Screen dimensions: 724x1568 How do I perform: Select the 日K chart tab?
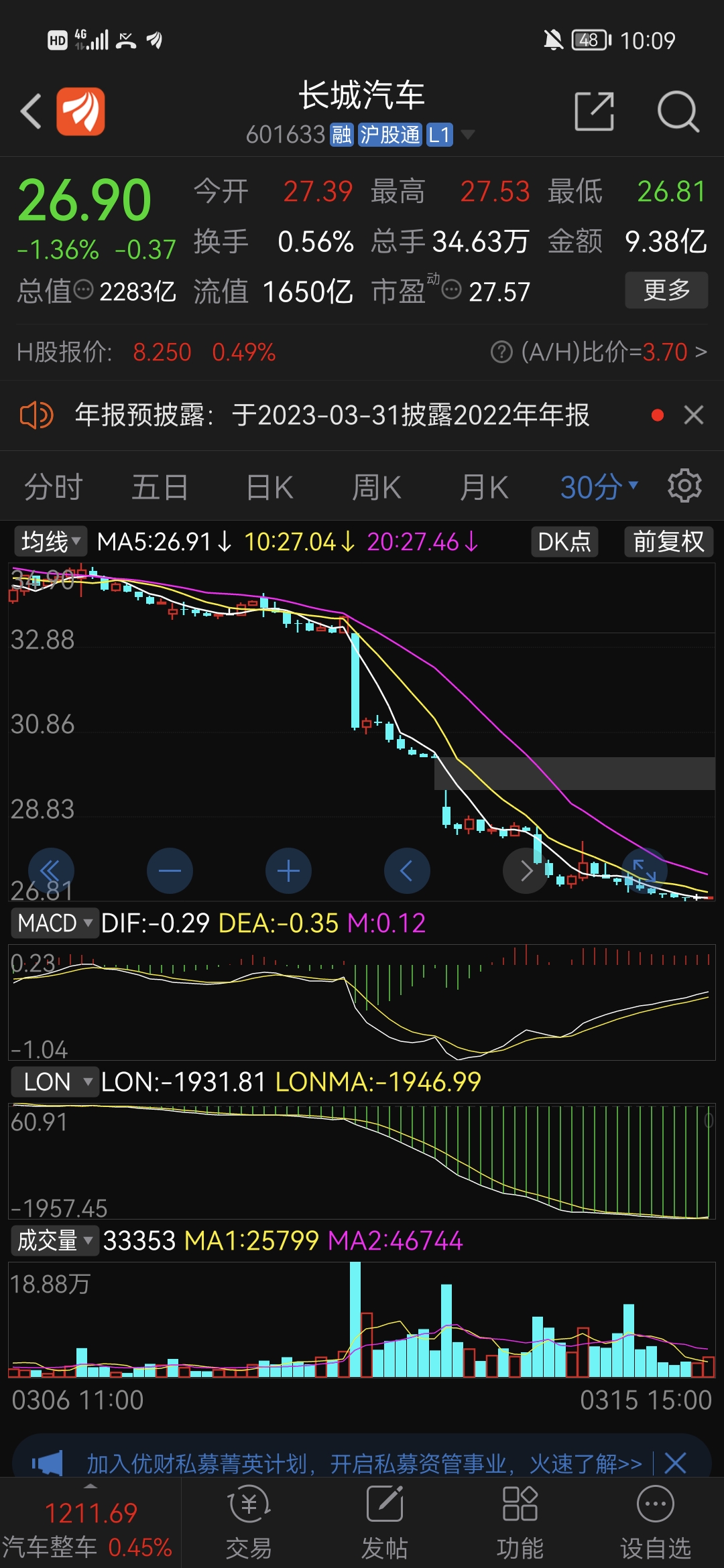coord(269,487)
